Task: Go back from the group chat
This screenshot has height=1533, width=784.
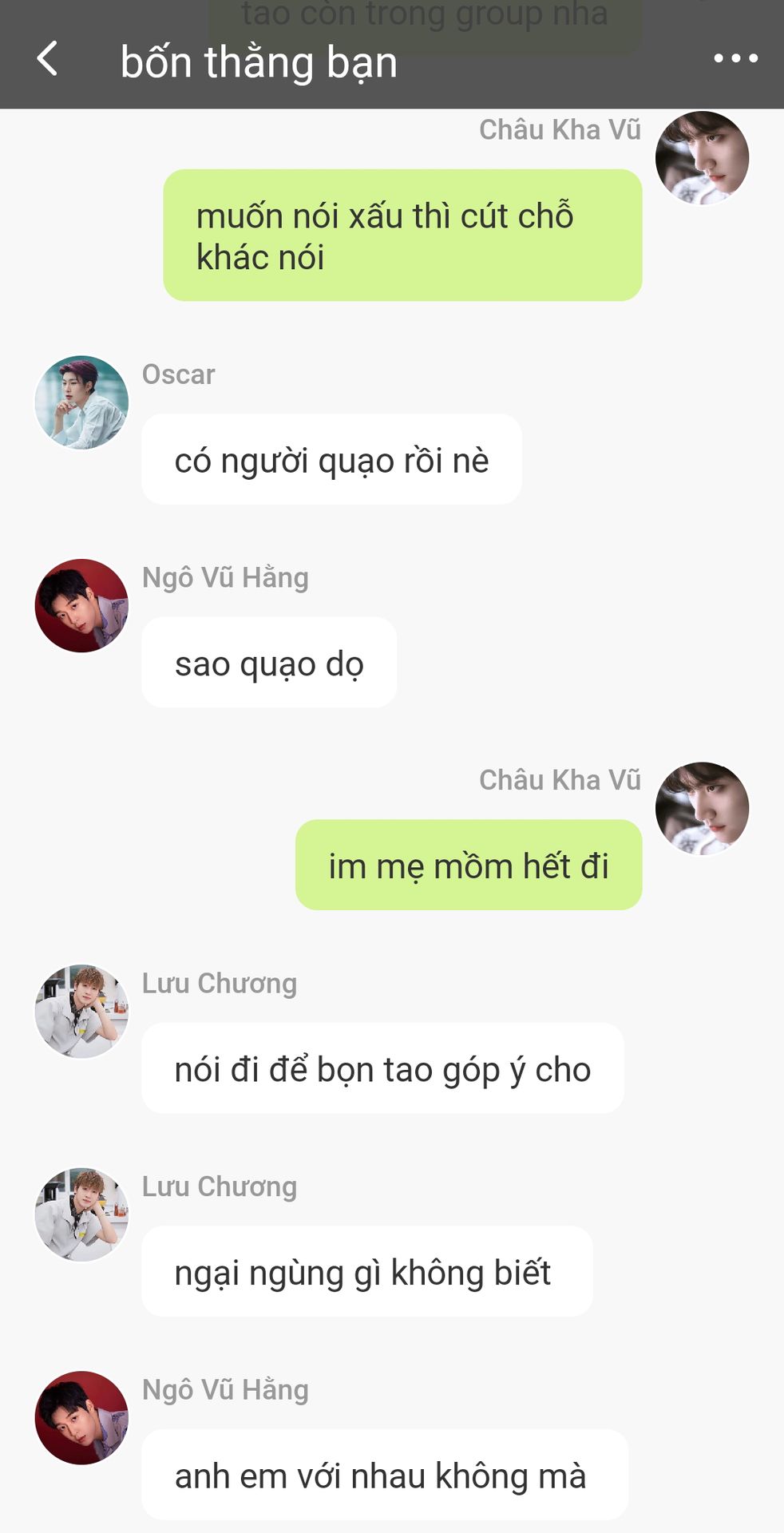Action: pos(48,59)
